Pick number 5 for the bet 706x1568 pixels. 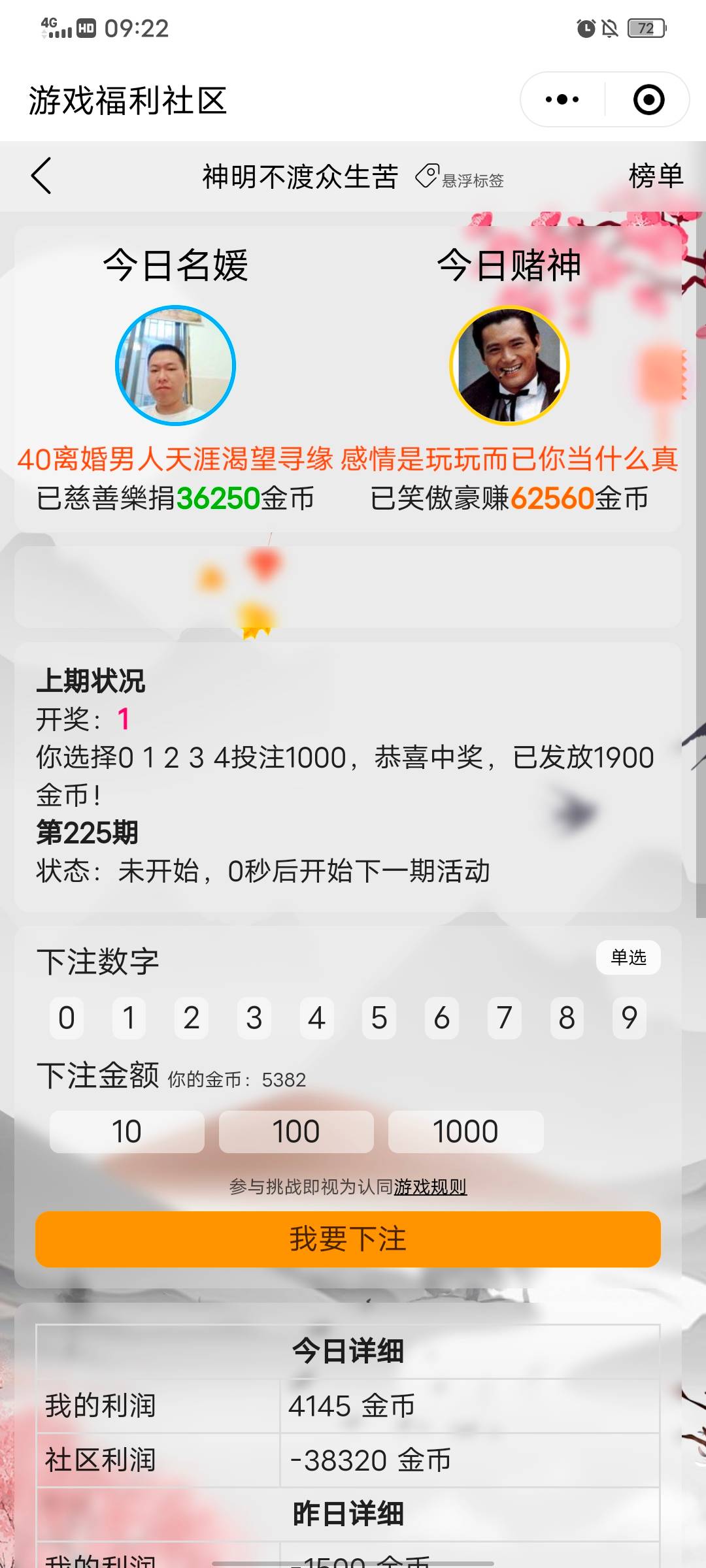click(379, 1018)
